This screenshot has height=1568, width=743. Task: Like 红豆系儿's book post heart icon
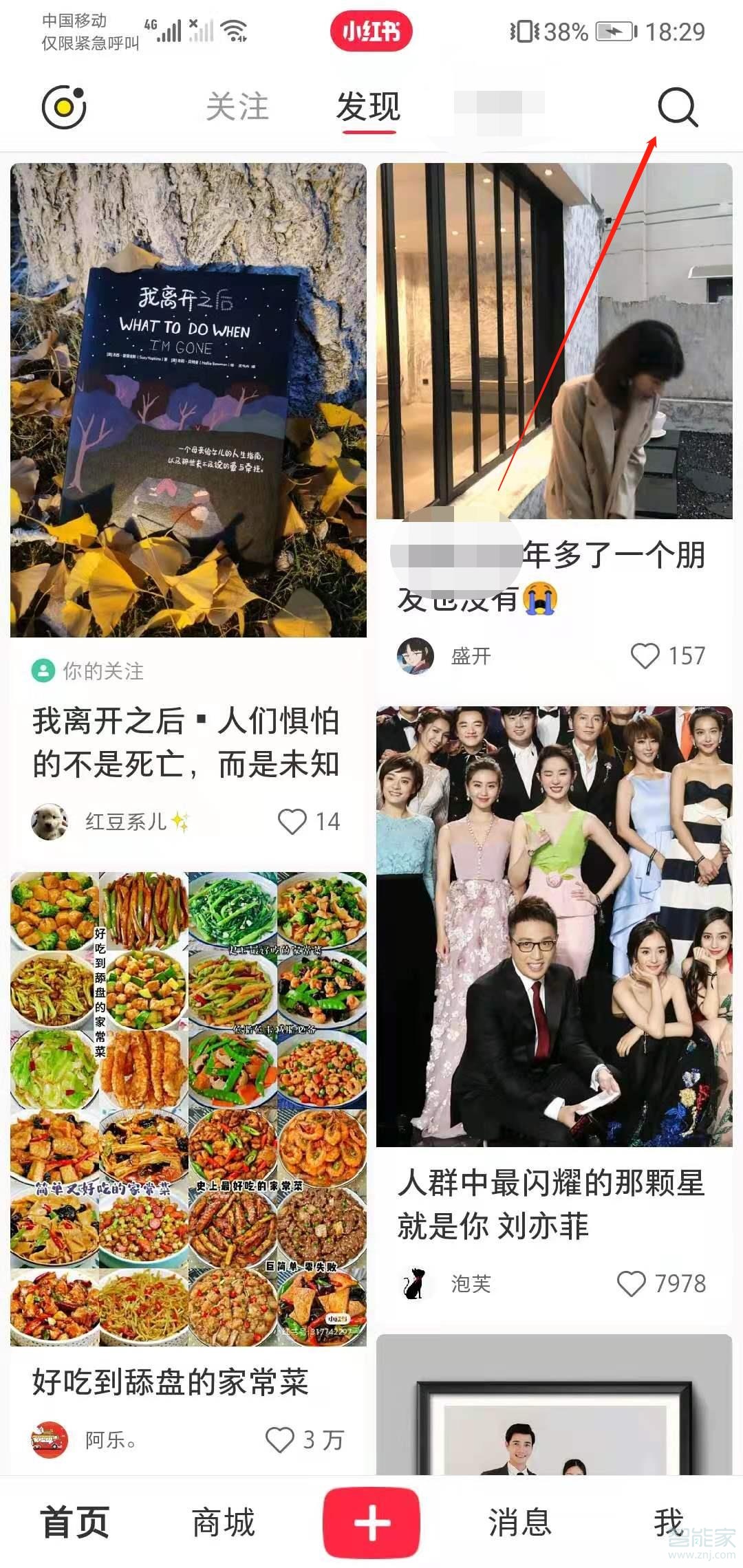pos(295,821)
